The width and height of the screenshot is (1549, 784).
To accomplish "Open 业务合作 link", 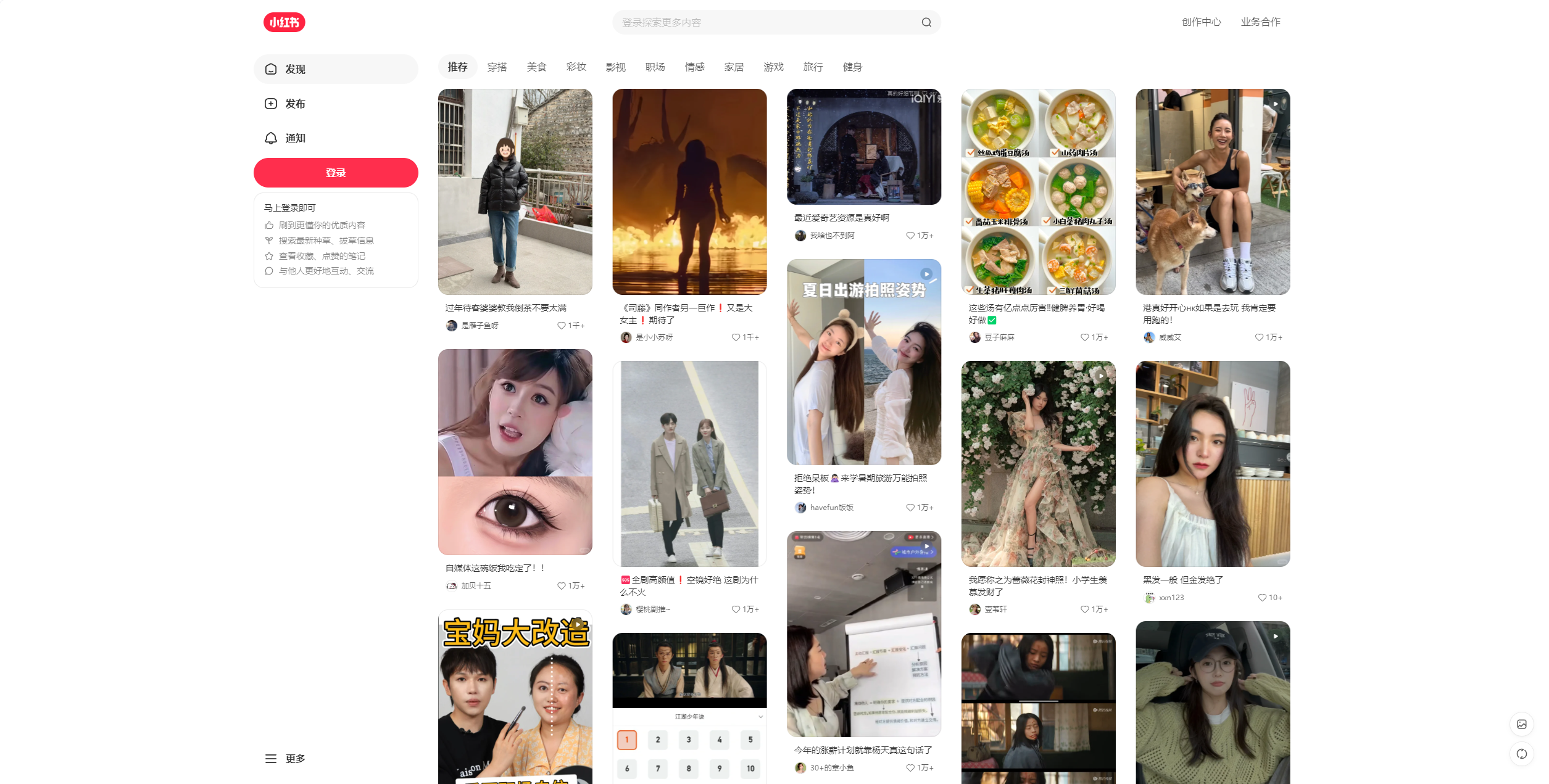I will (x=1260, y=22).
